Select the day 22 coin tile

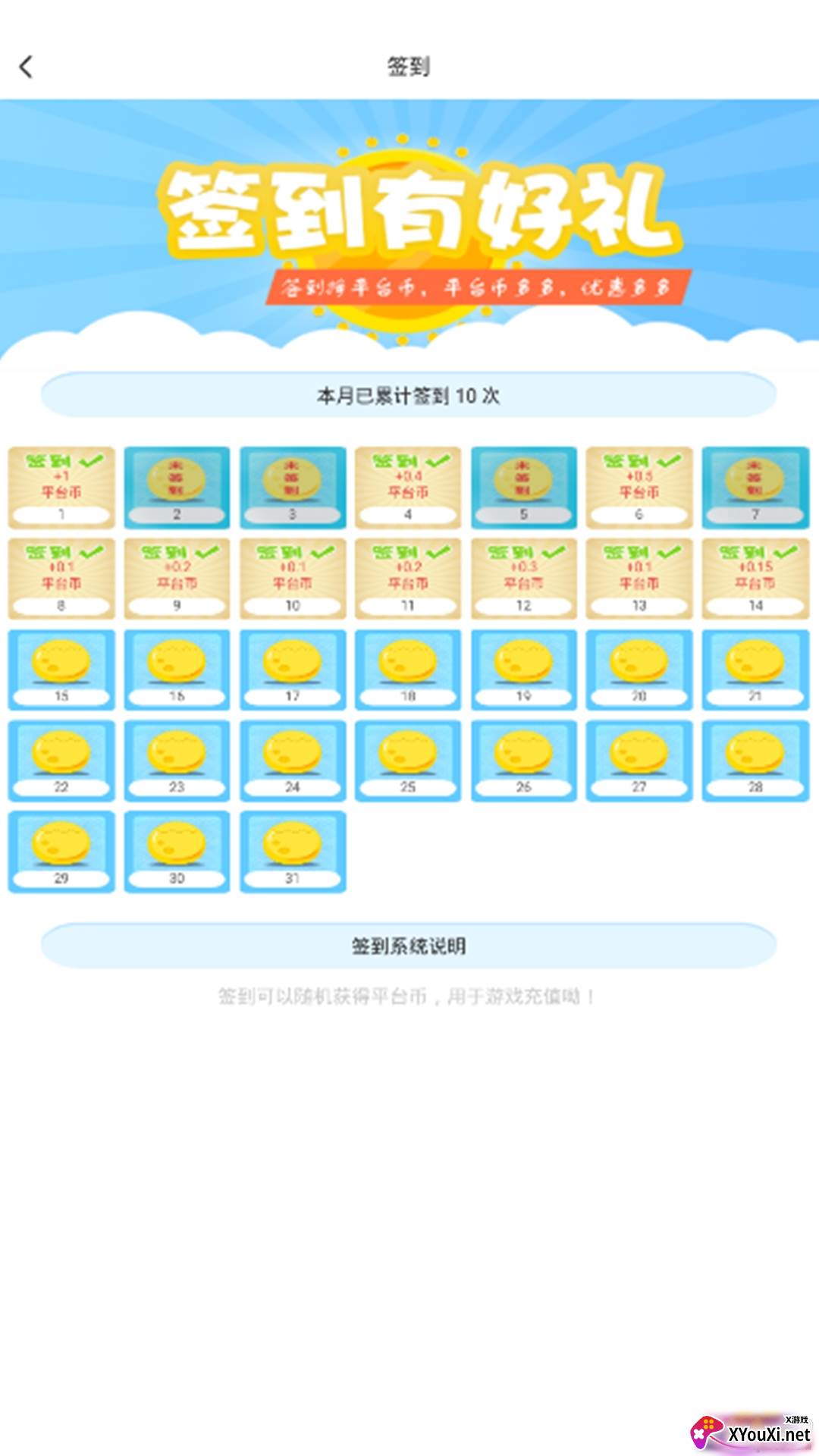(x=61, y=760)
